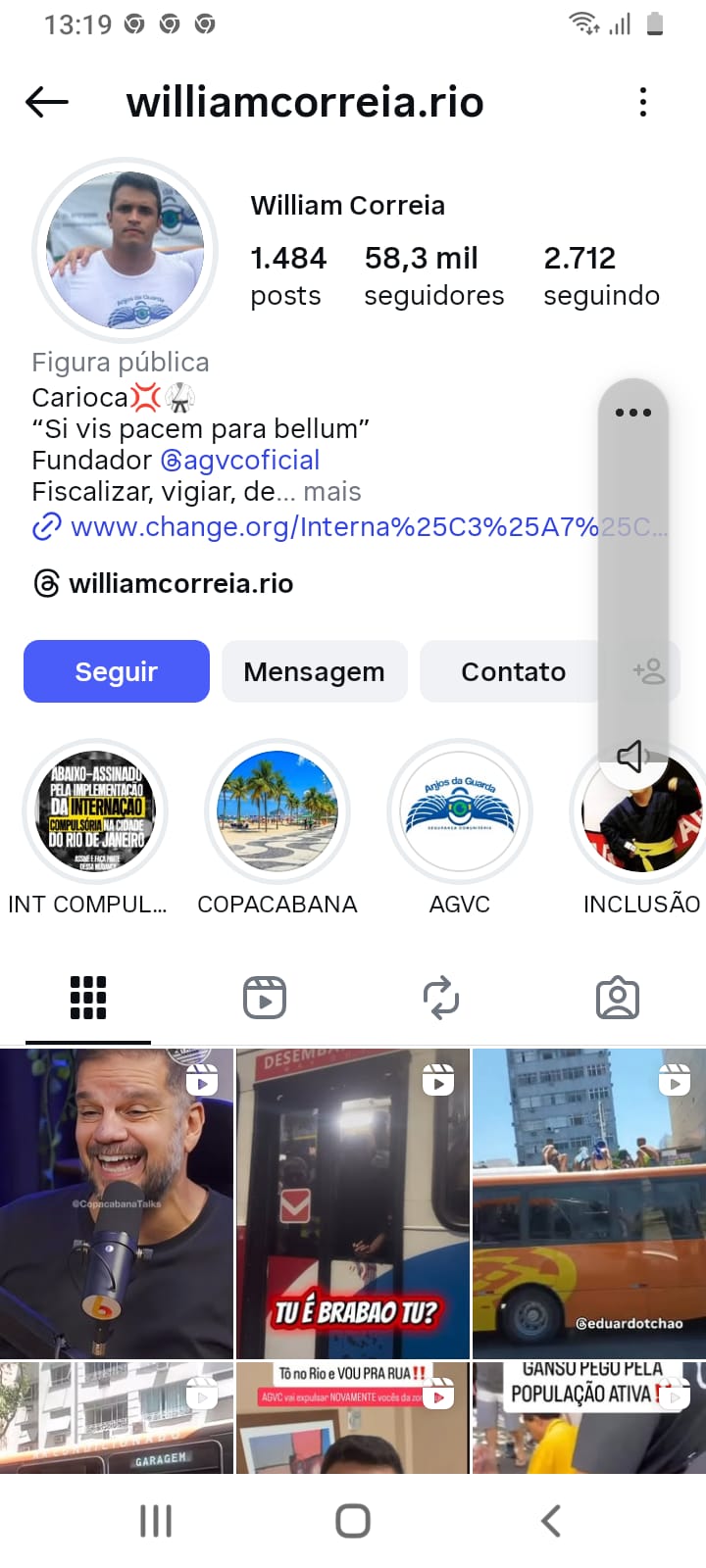Tap the volume panel's three-dot options
Image resolution: width=706 pixels, height=1568 pixels.
[633, 413]
